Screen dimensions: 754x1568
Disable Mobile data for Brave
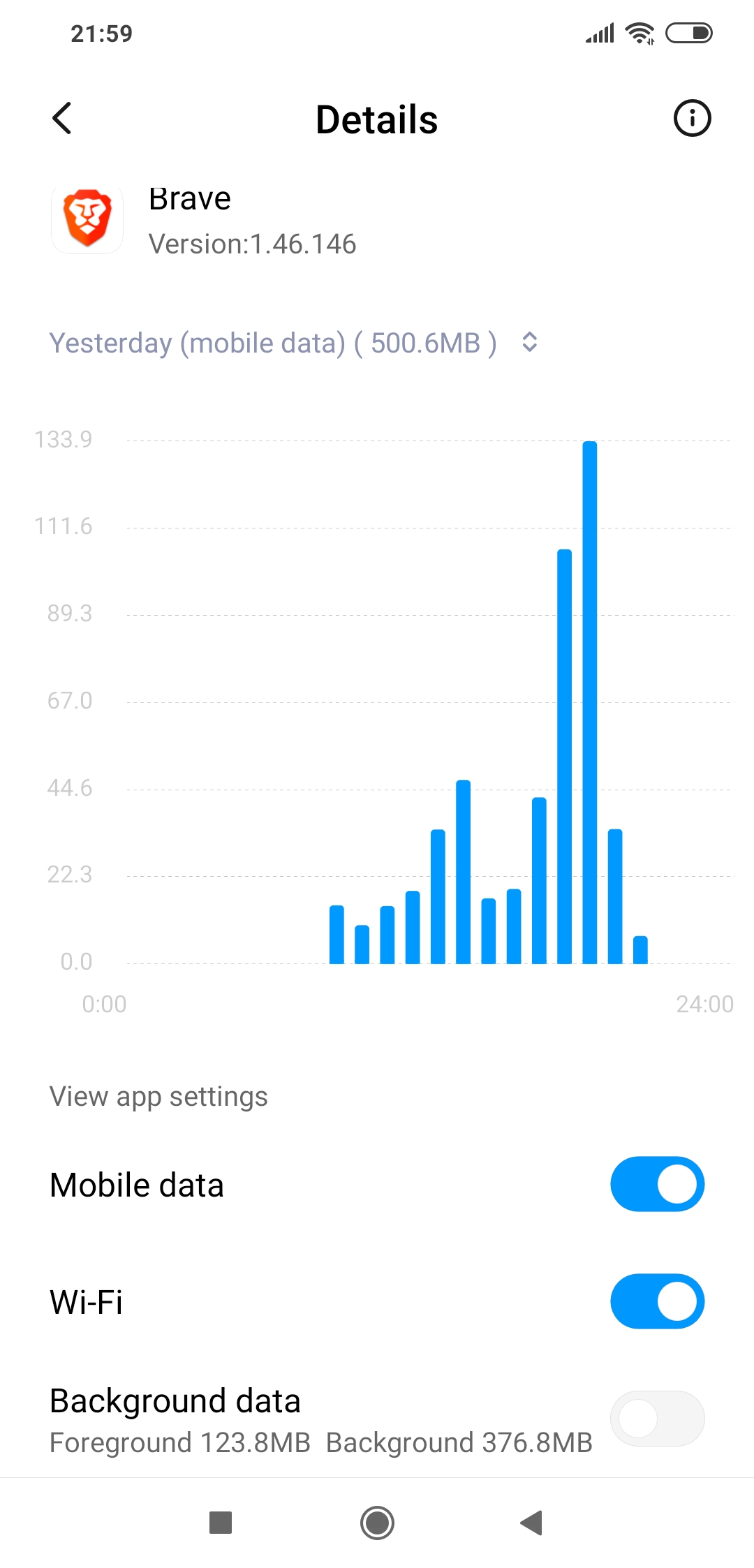tap(657, 1184)
